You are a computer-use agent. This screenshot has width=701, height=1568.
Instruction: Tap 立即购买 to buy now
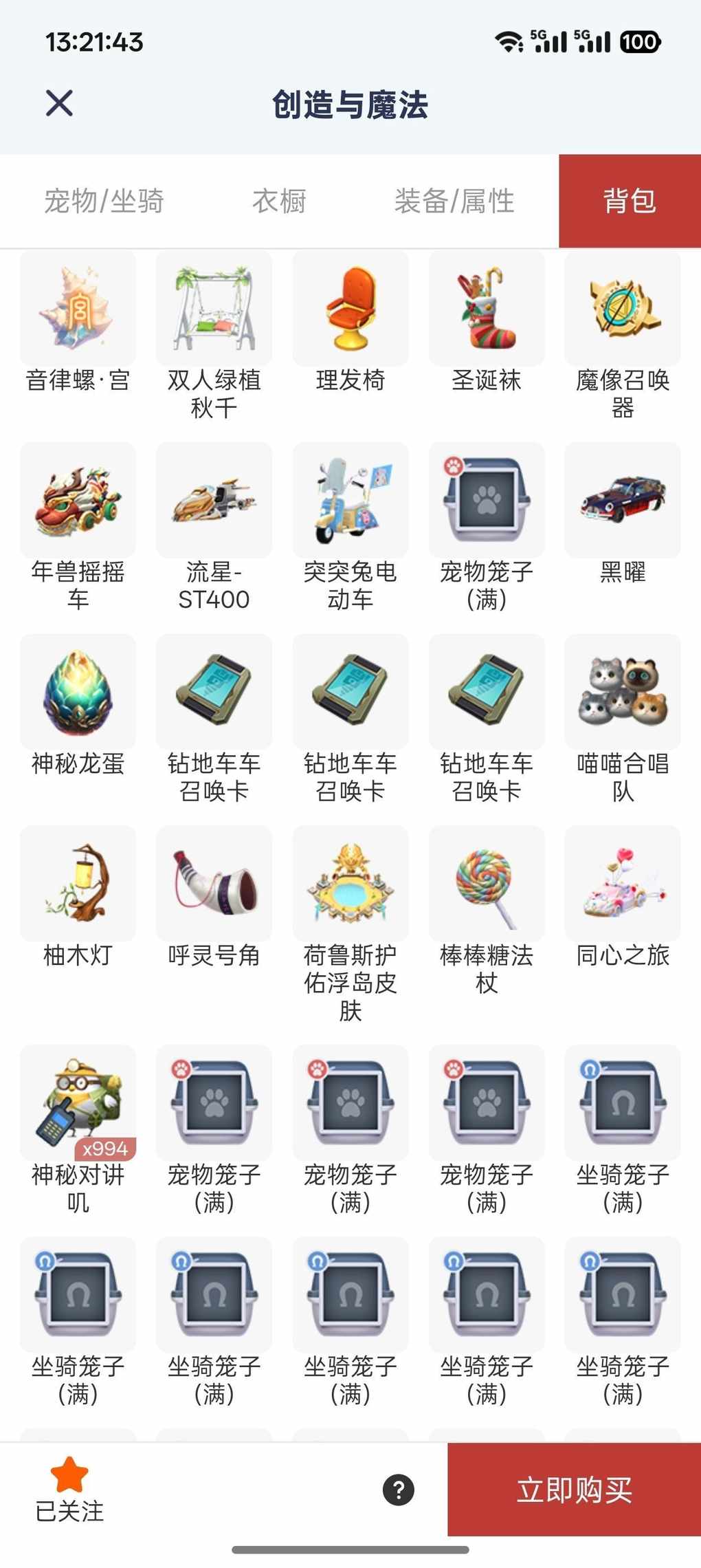tap(574, 1490)
